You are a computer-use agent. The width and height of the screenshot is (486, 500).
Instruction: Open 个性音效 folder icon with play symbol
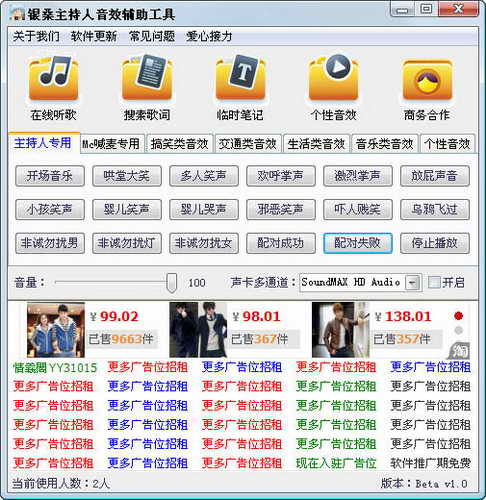tap(333, 79)
